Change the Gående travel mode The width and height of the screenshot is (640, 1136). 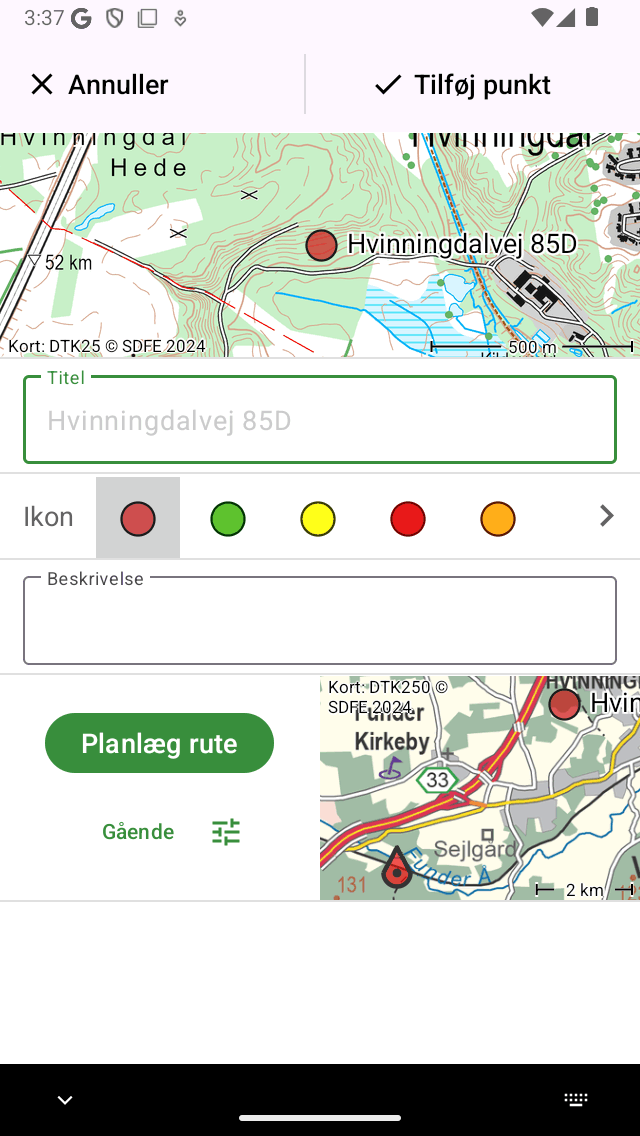point(138,832)
